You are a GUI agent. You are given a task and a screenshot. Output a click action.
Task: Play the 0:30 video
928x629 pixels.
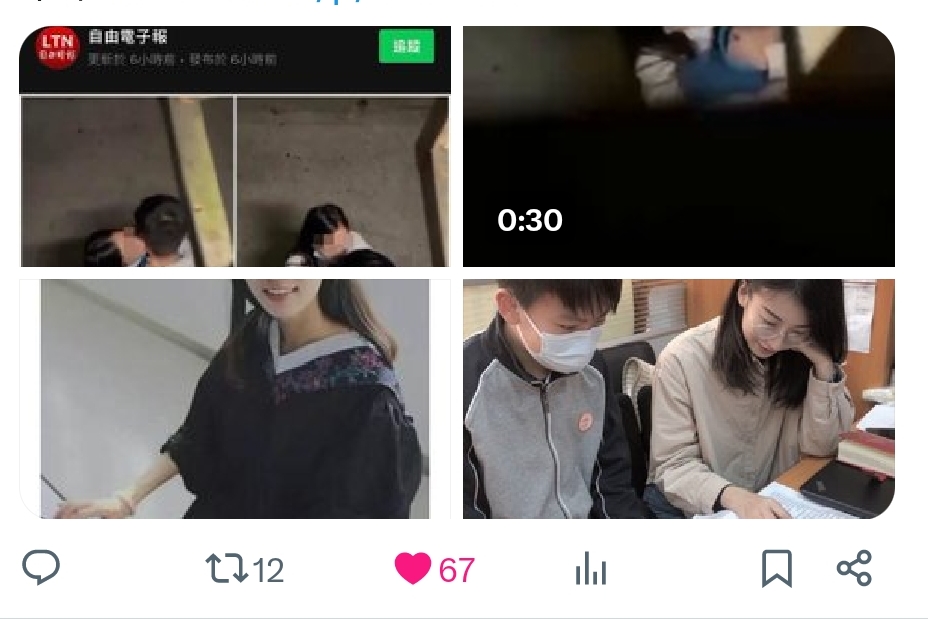(678, 147)
